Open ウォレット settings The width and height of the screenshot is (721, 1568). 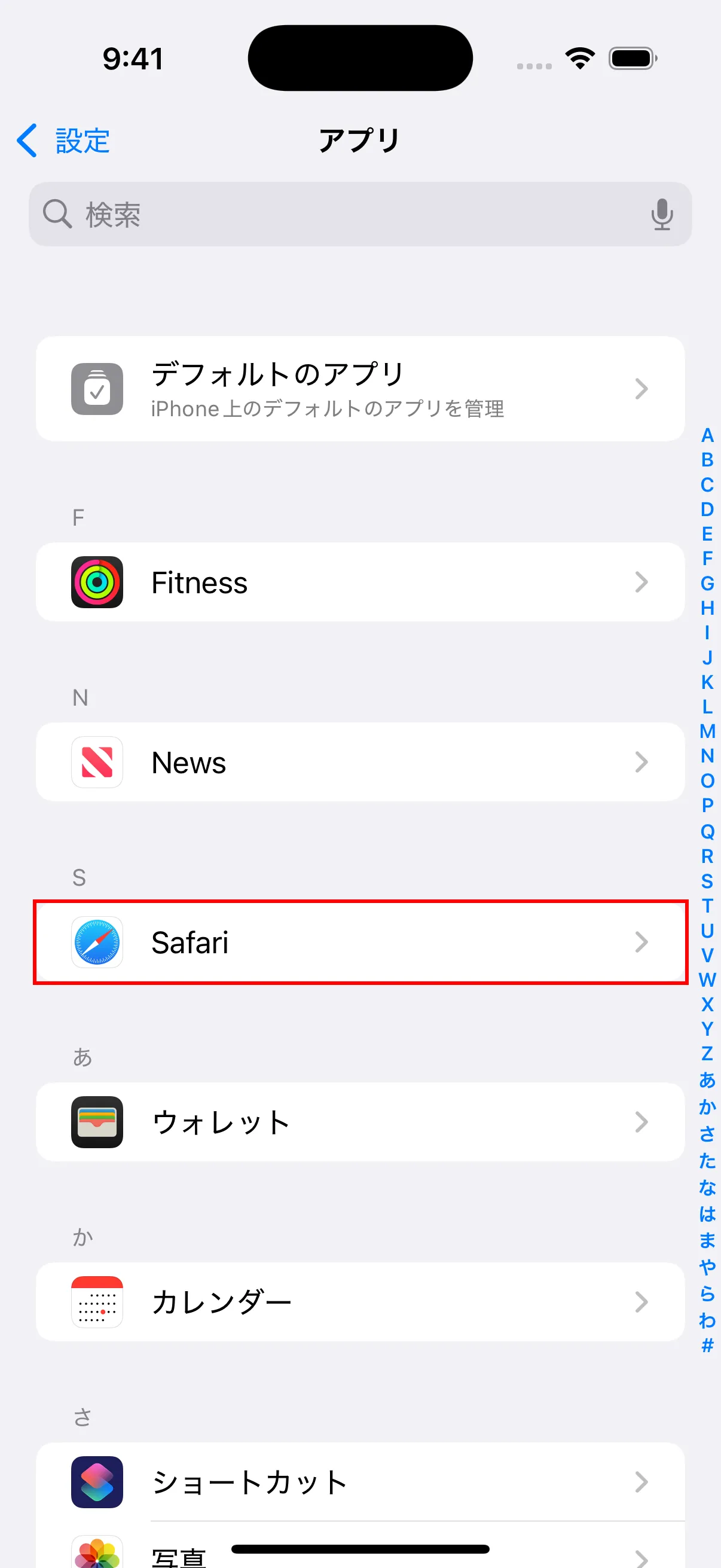[360, 1122]
